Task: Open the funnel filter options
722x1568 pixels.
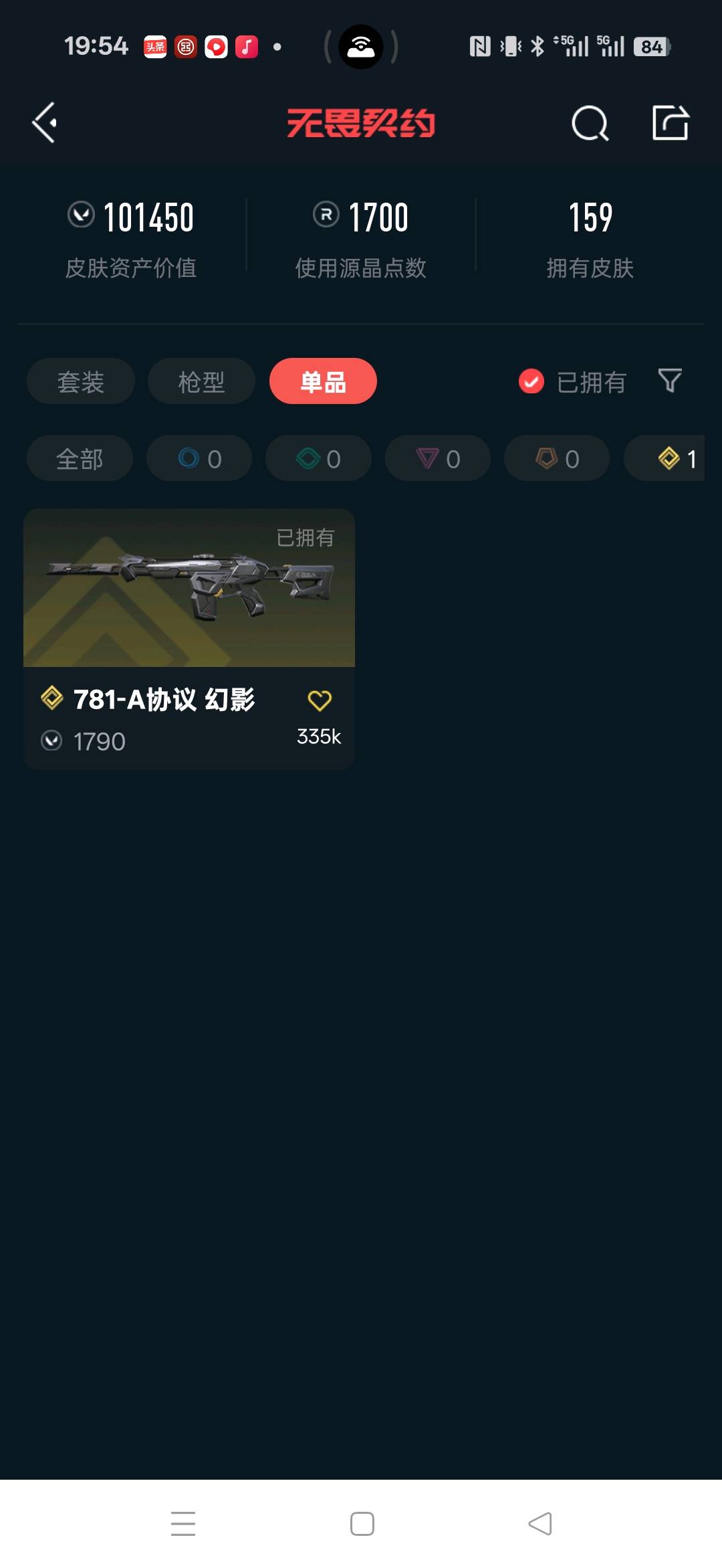Action: coord(670,381)
